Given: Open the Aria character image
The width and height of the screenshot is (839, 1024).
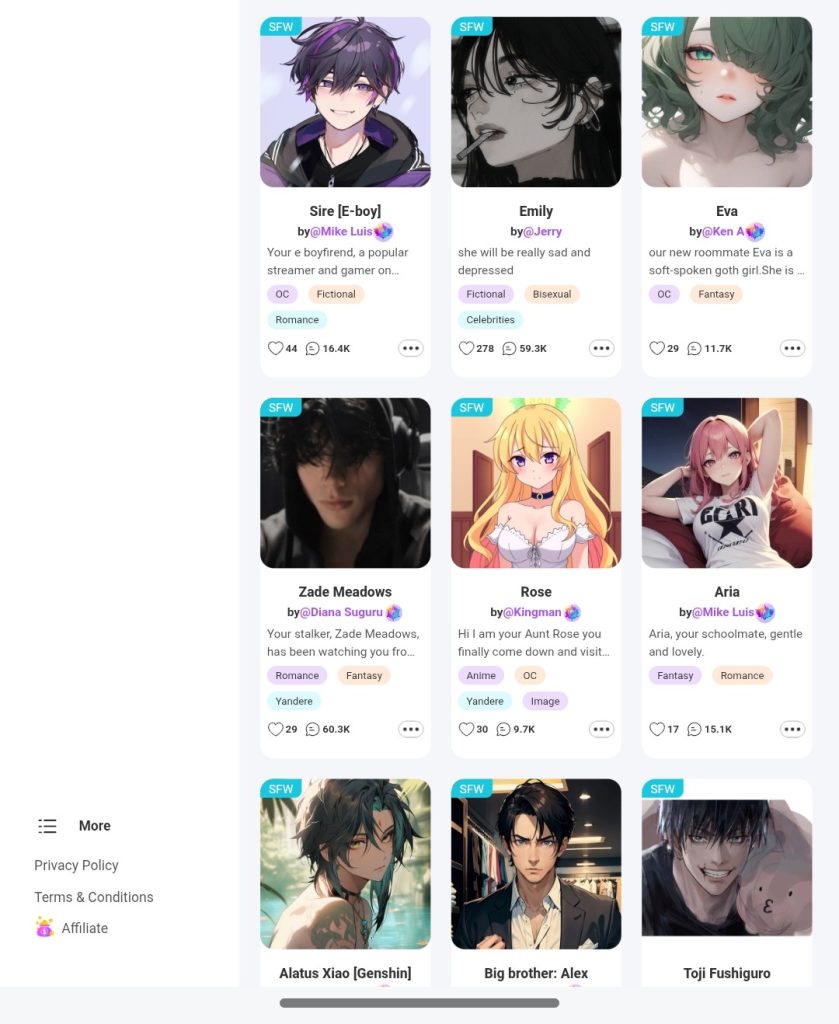Looking at the screenshot, I should (x=726, y=483).
